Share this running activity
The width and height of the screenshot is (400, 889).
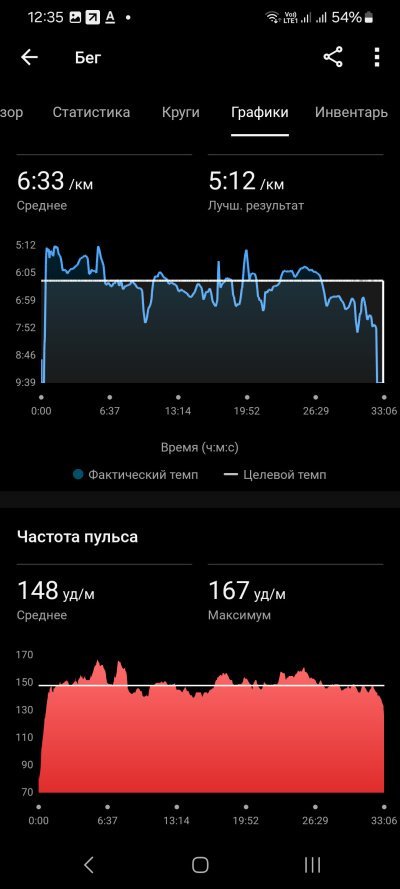[333, 57]
